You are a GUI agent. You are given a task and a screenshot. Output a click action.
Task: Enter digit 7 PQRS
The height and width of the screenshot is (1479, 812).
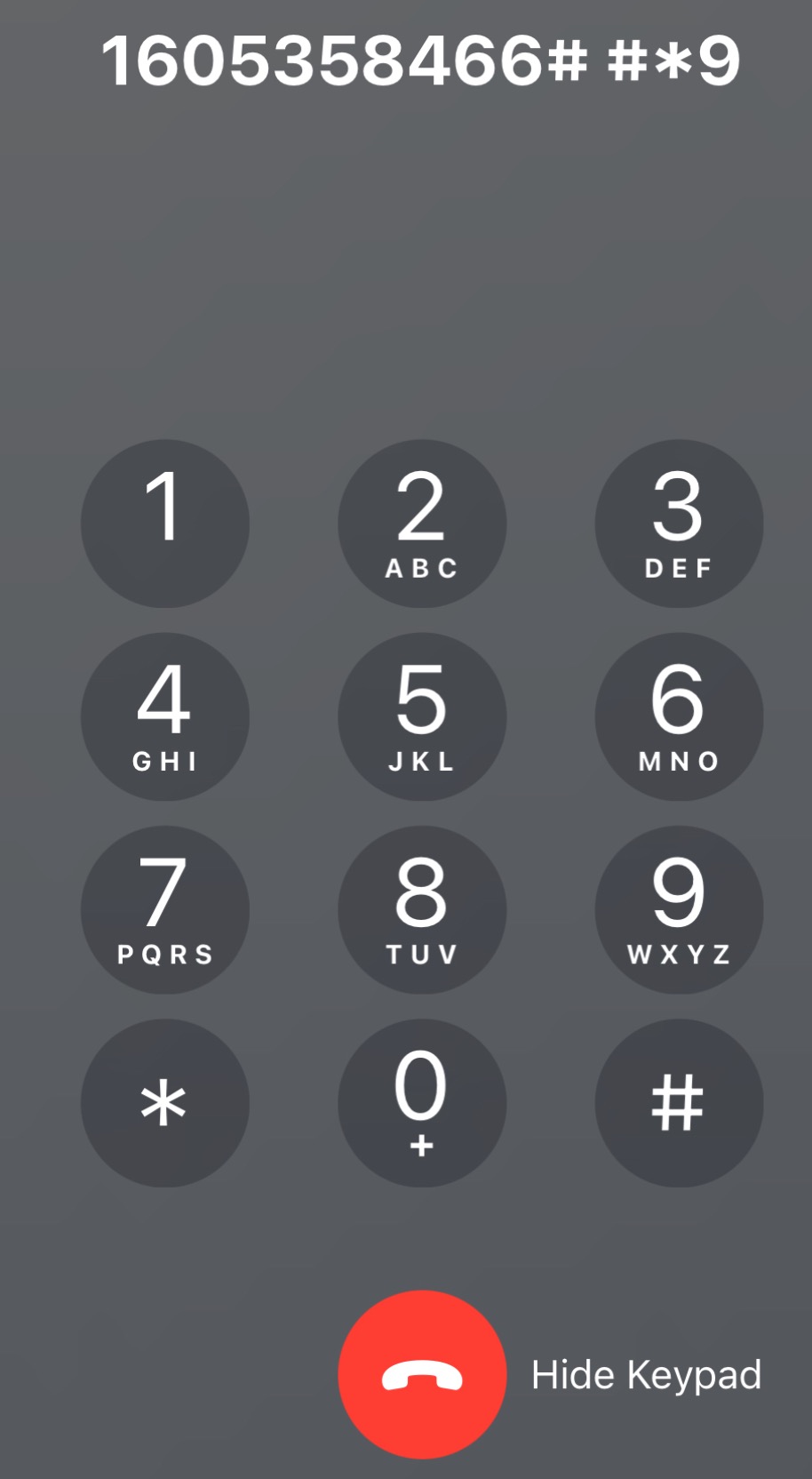165,909
